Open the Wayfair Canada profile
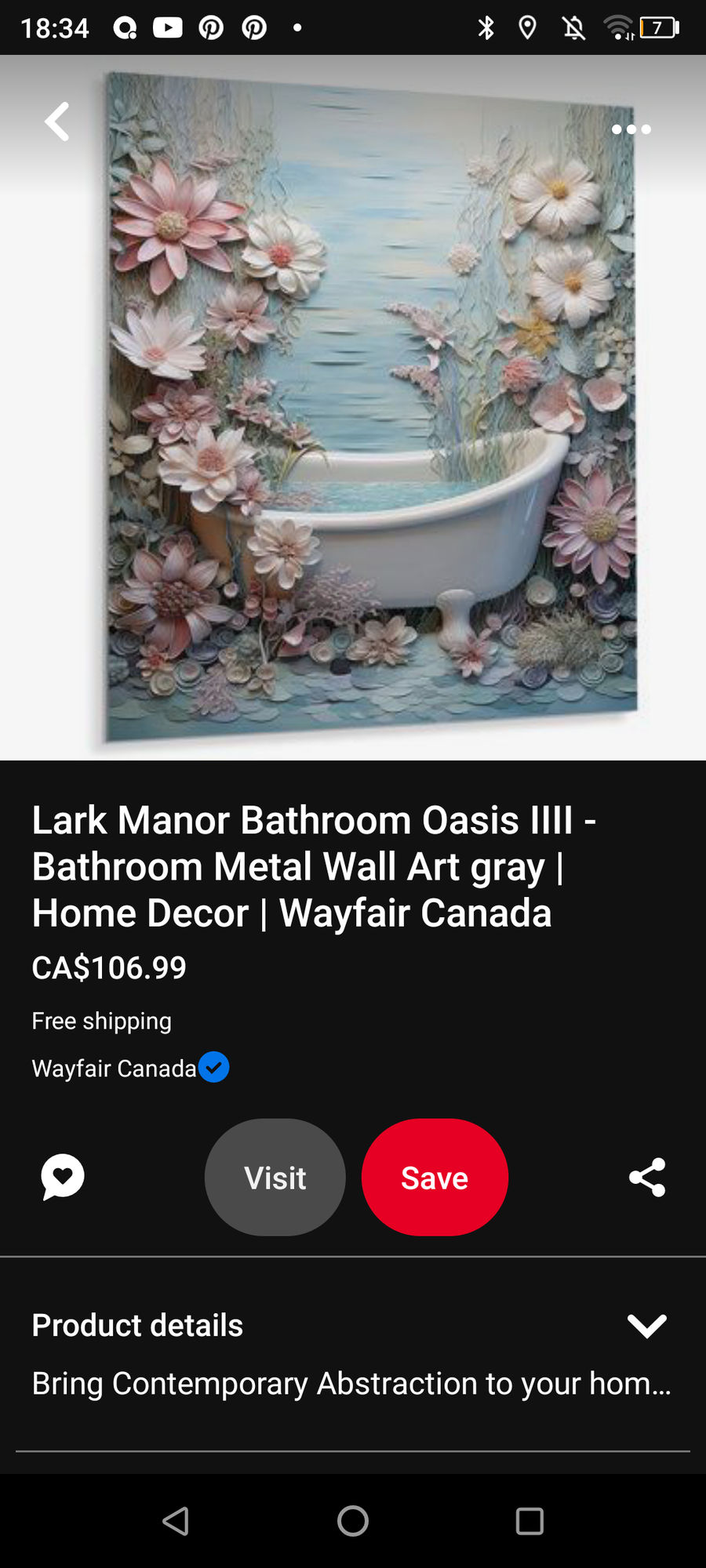 115,1068
